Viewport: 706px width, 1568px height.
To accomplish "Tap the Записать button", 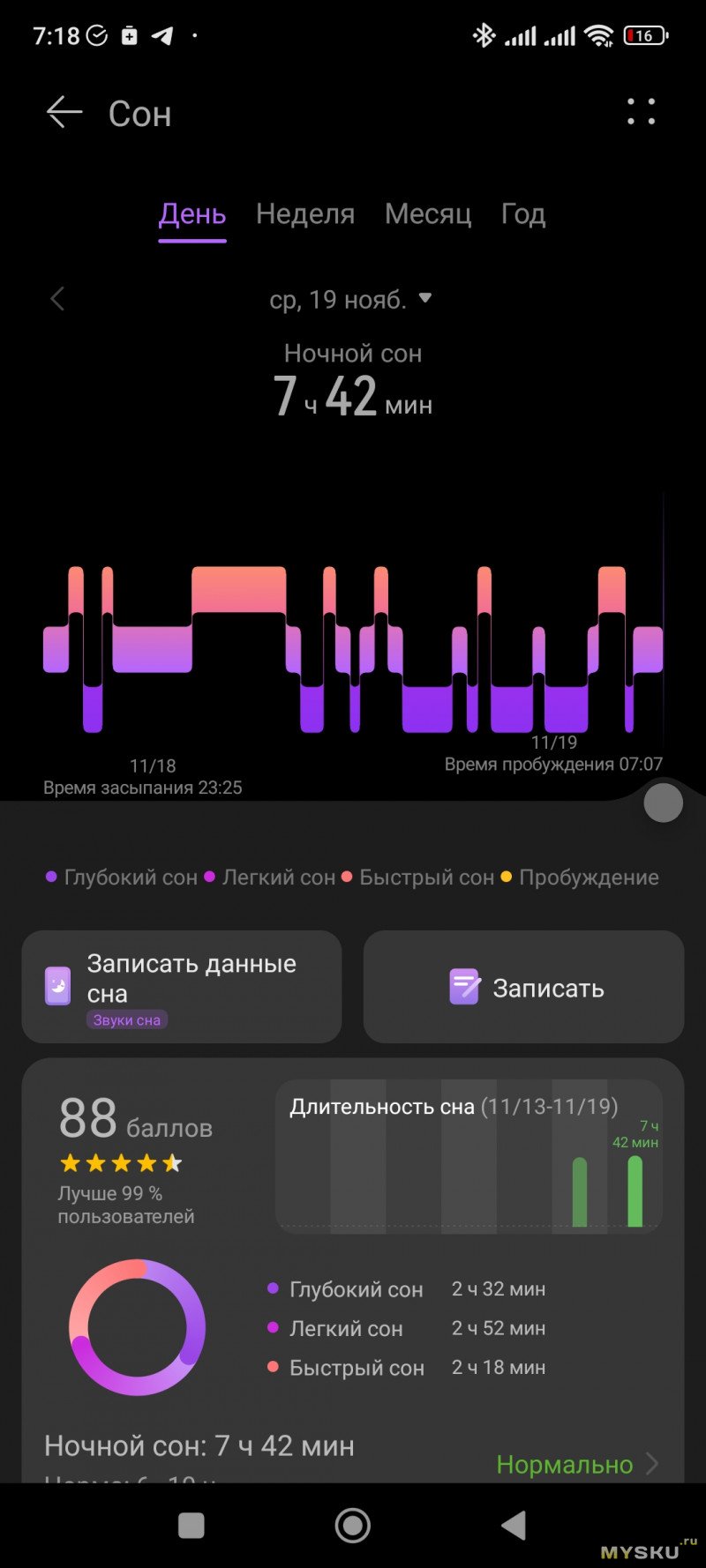I will coord(524,988).
